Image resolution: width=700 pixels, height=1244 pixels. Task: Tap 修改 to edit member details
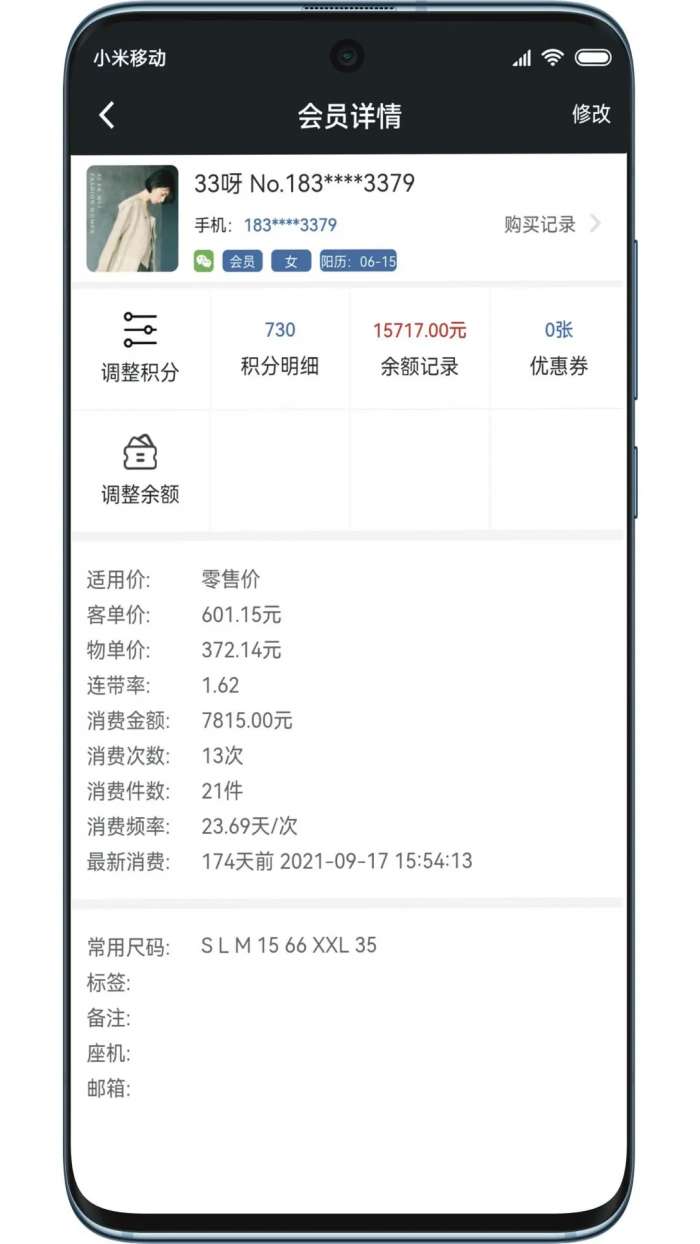click(x=590, y=114)
